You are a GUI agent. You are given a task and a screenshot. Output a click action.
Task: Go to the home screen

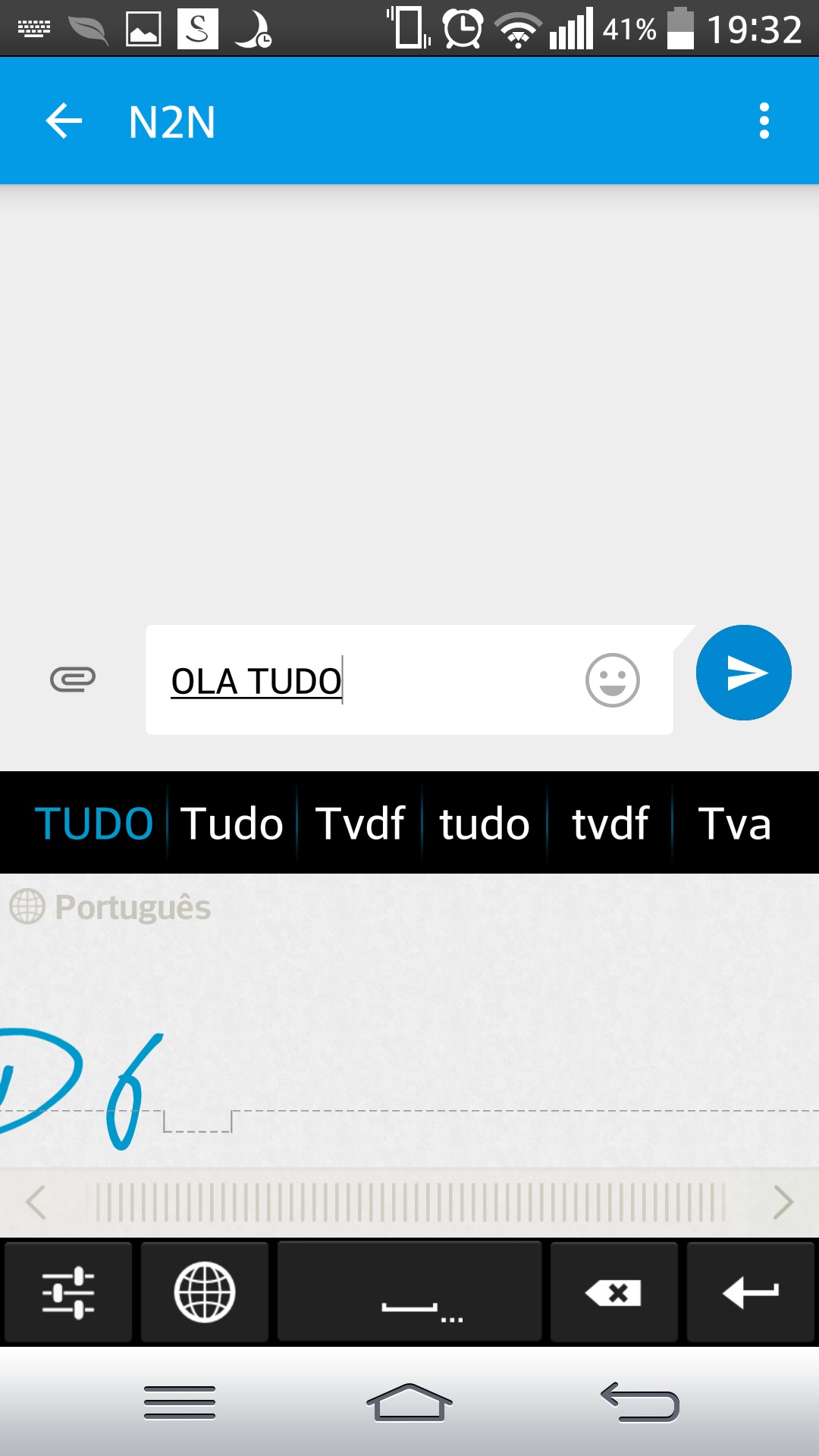click(x=409, y=1403)
